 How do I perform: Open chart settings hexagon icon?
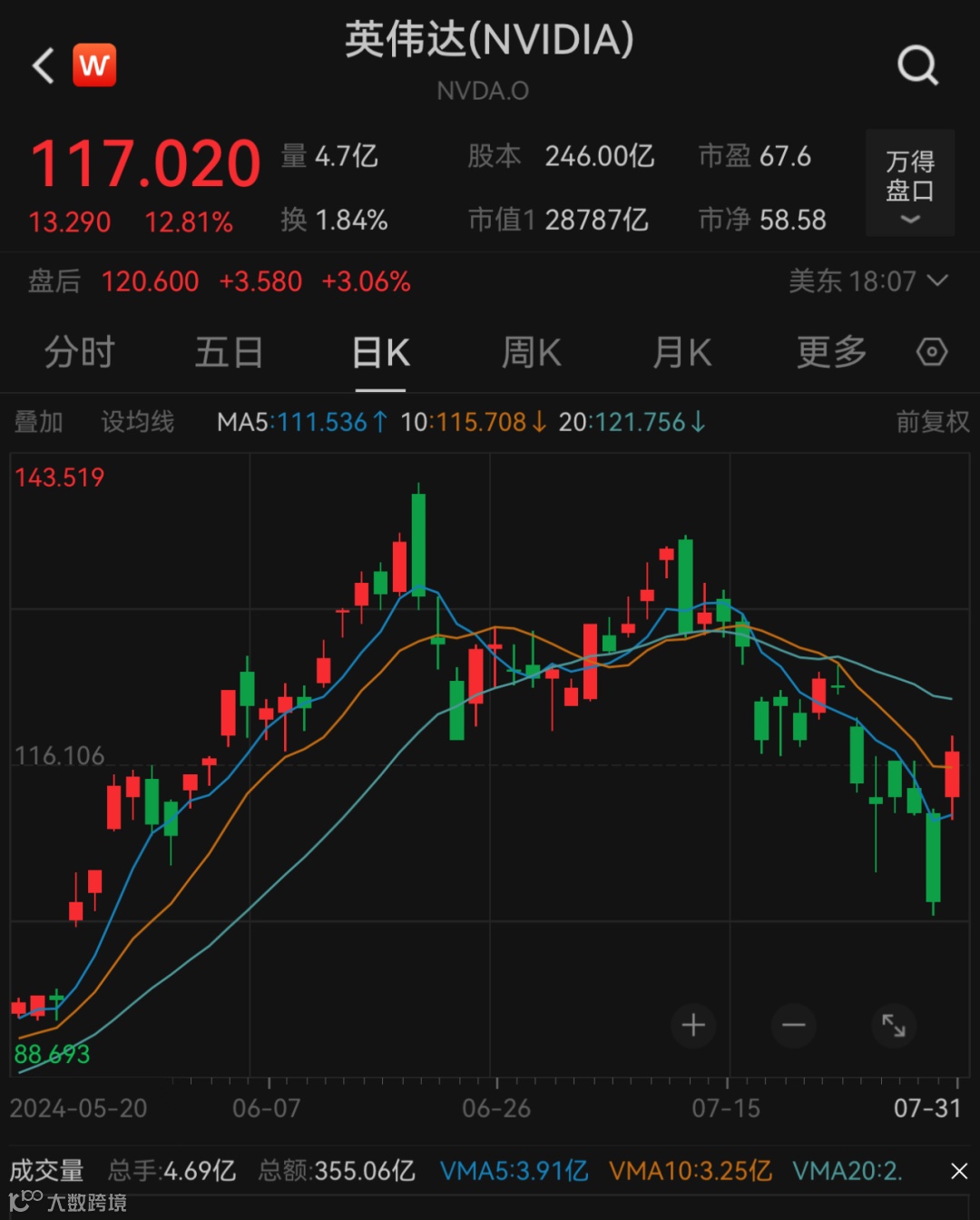click(932, 352)
